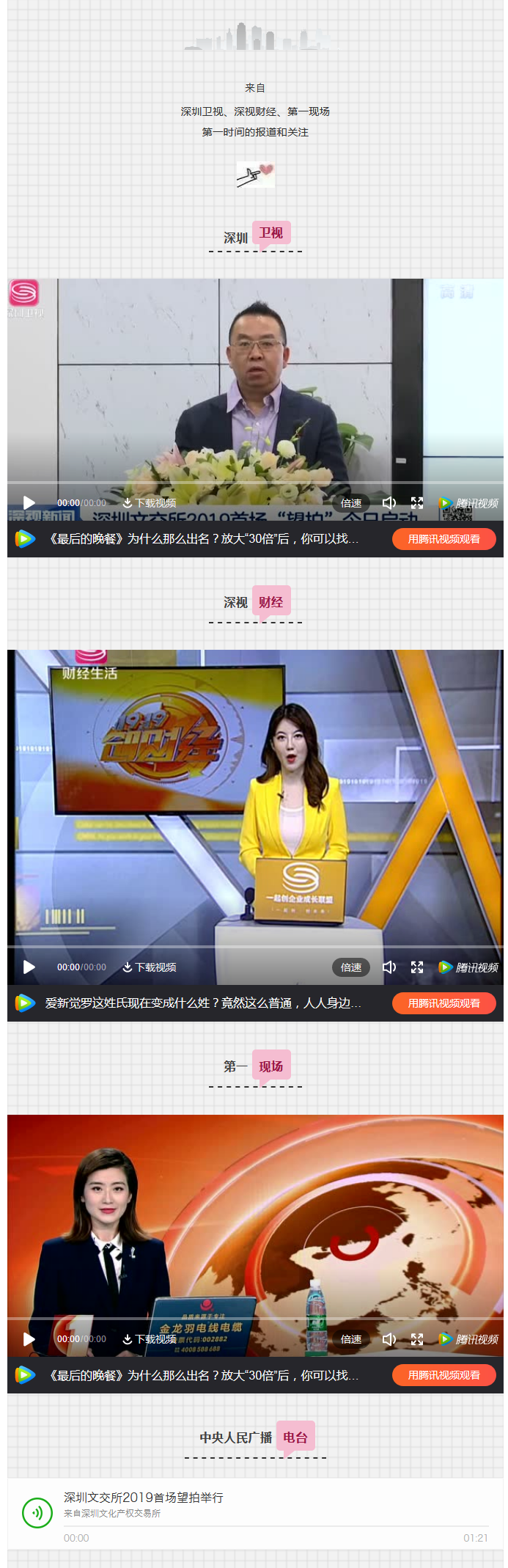Play the 深圳文交所2019首场望拍举行 audio clip
508x1568 pixels.
click(x=37, y=1512)
